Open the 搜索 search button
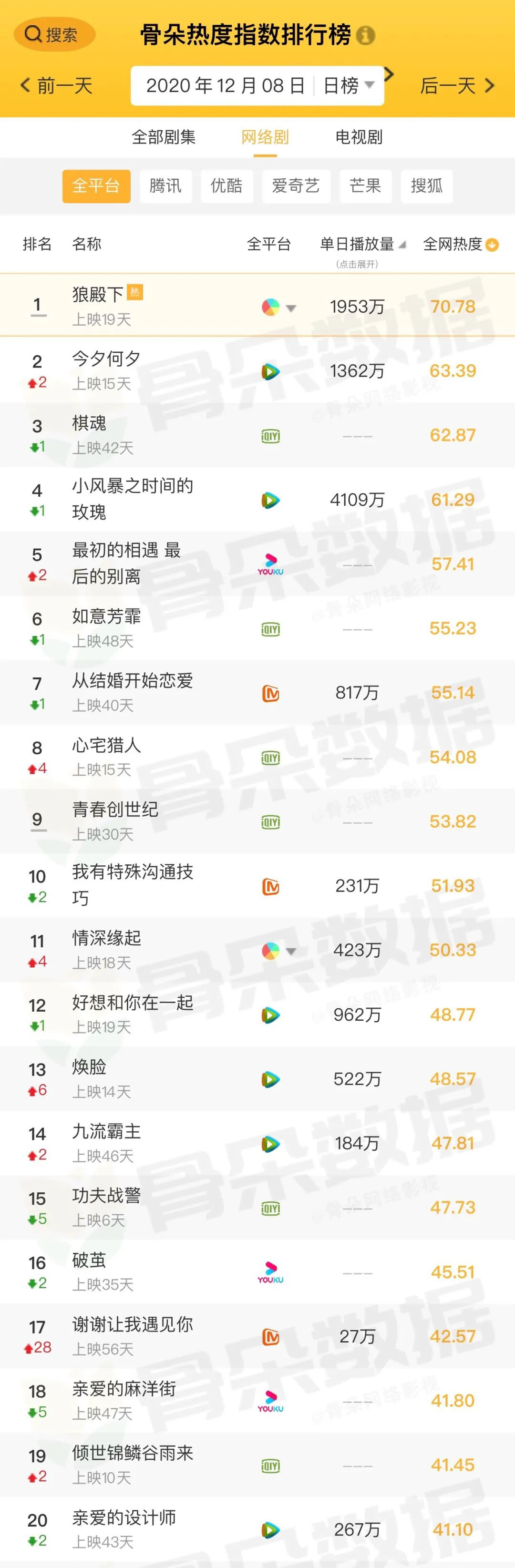Screen dimensions: 515x1568 point(53,35)
